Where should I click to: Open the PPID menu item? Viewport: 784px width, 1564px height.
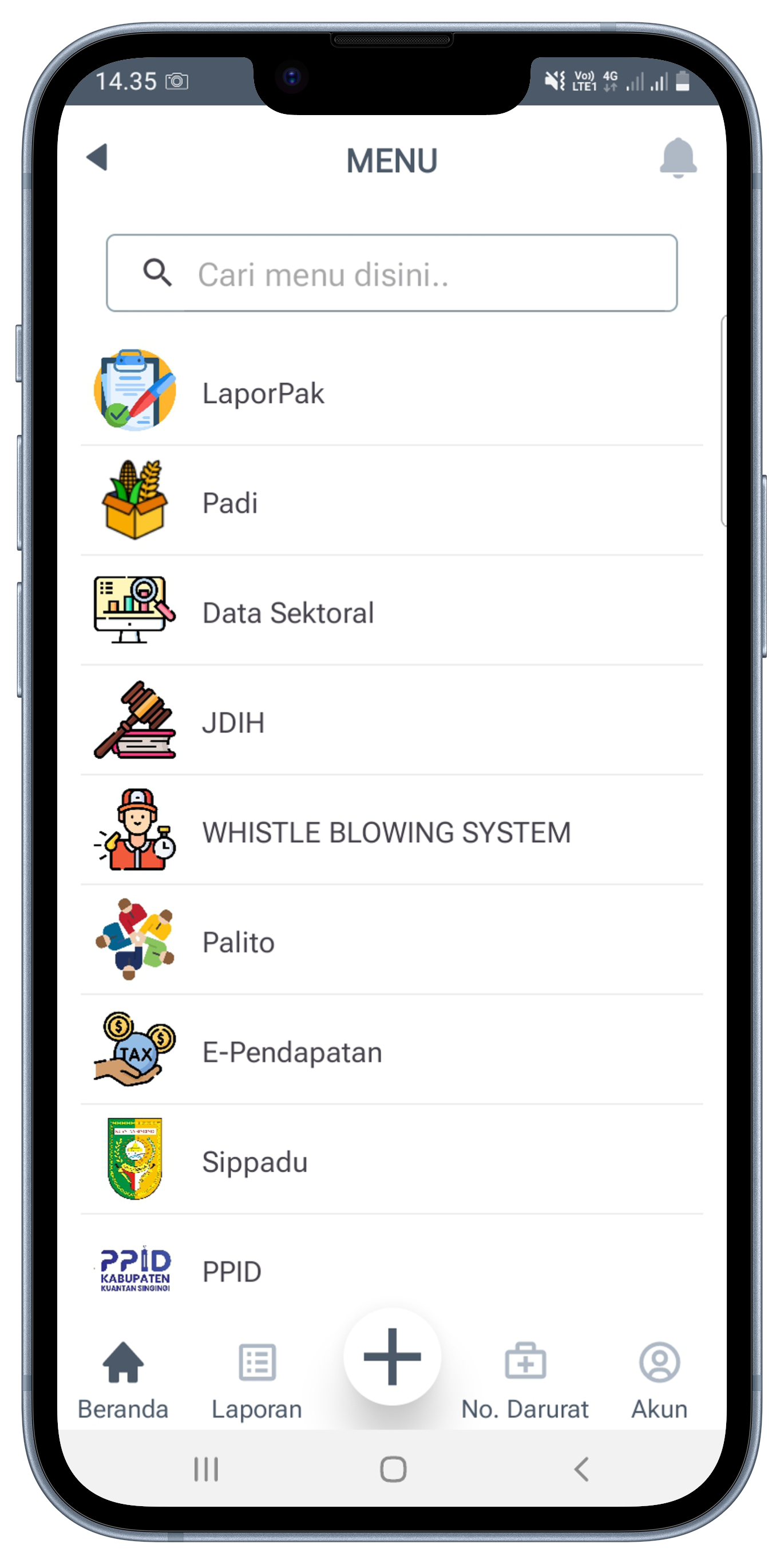click(391, 1271)
